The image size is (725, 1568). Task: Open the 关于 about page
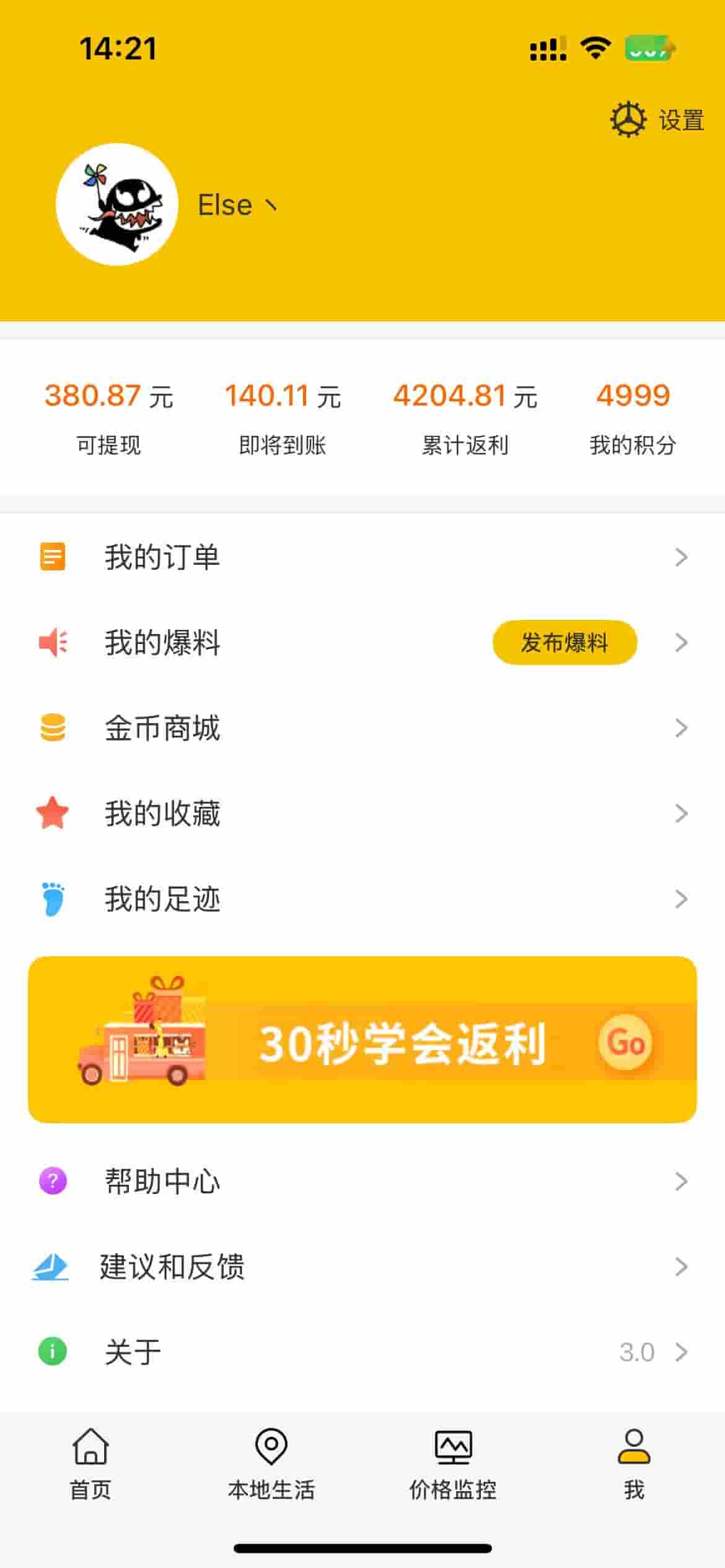pyautogui.click(x=362, y=1352)
